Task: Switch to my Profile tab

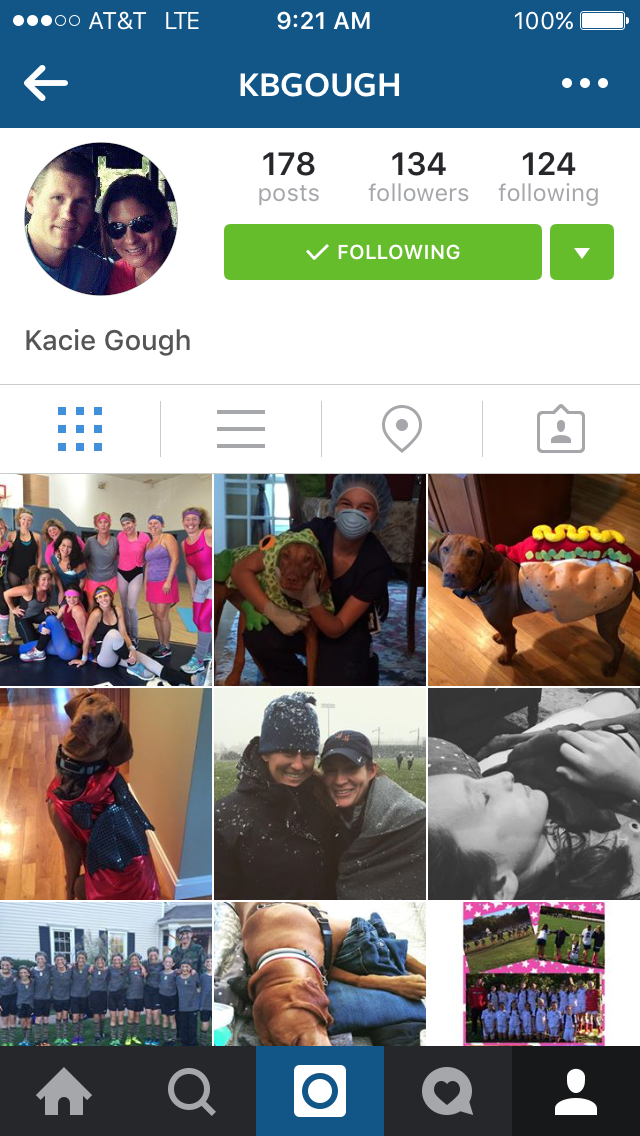Action: tap(576, 1091)
